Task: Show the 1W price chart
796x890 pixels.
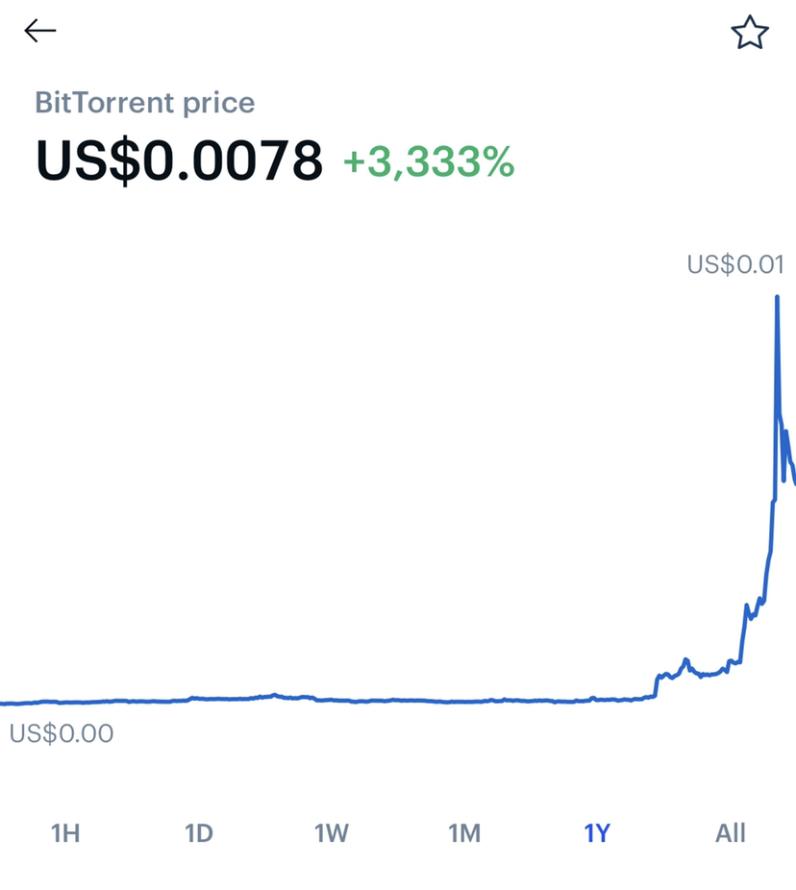Action: click(331, 832)
